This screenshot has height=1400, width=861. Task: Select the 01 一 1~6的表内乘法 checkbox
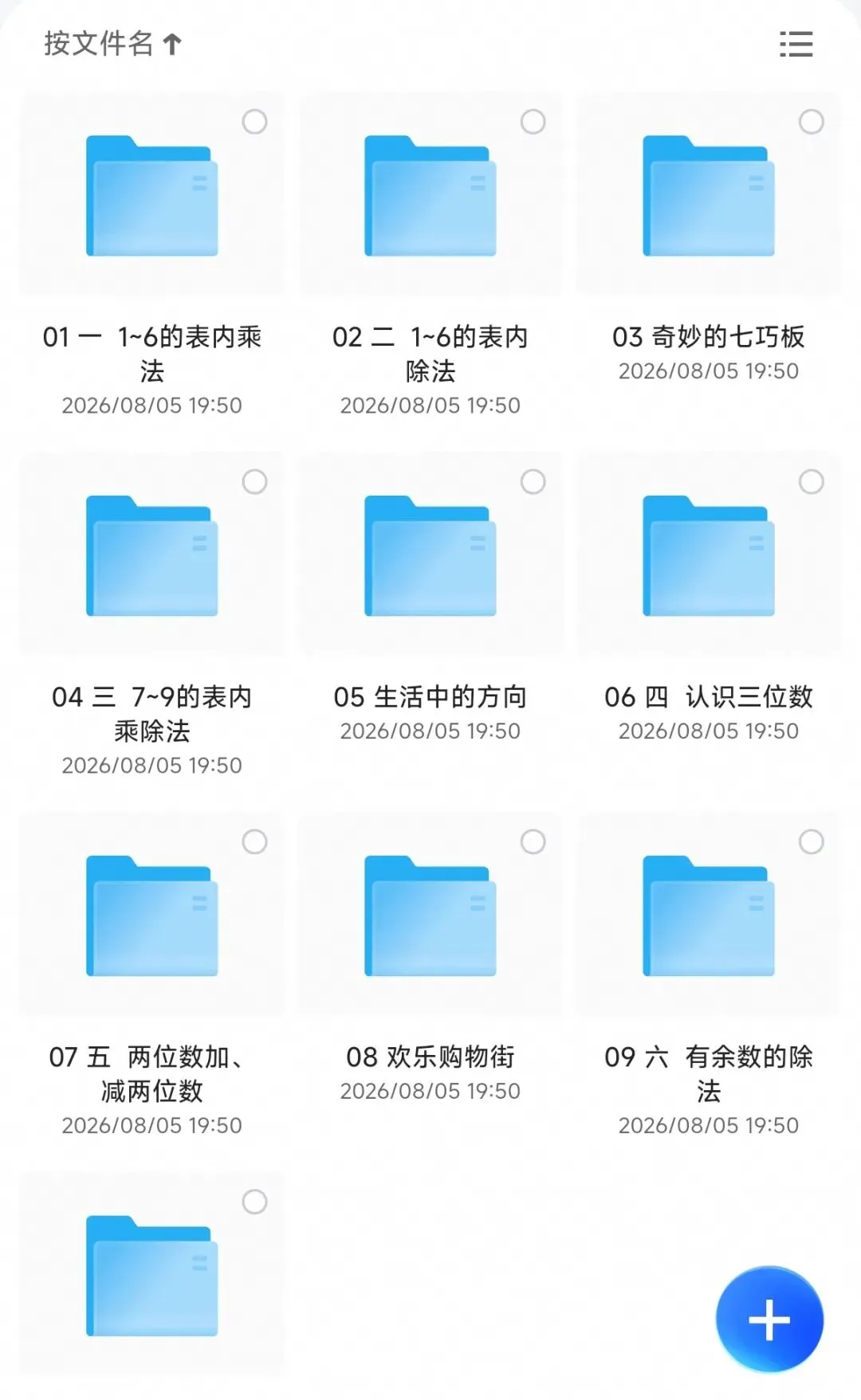tap(255, 122)
